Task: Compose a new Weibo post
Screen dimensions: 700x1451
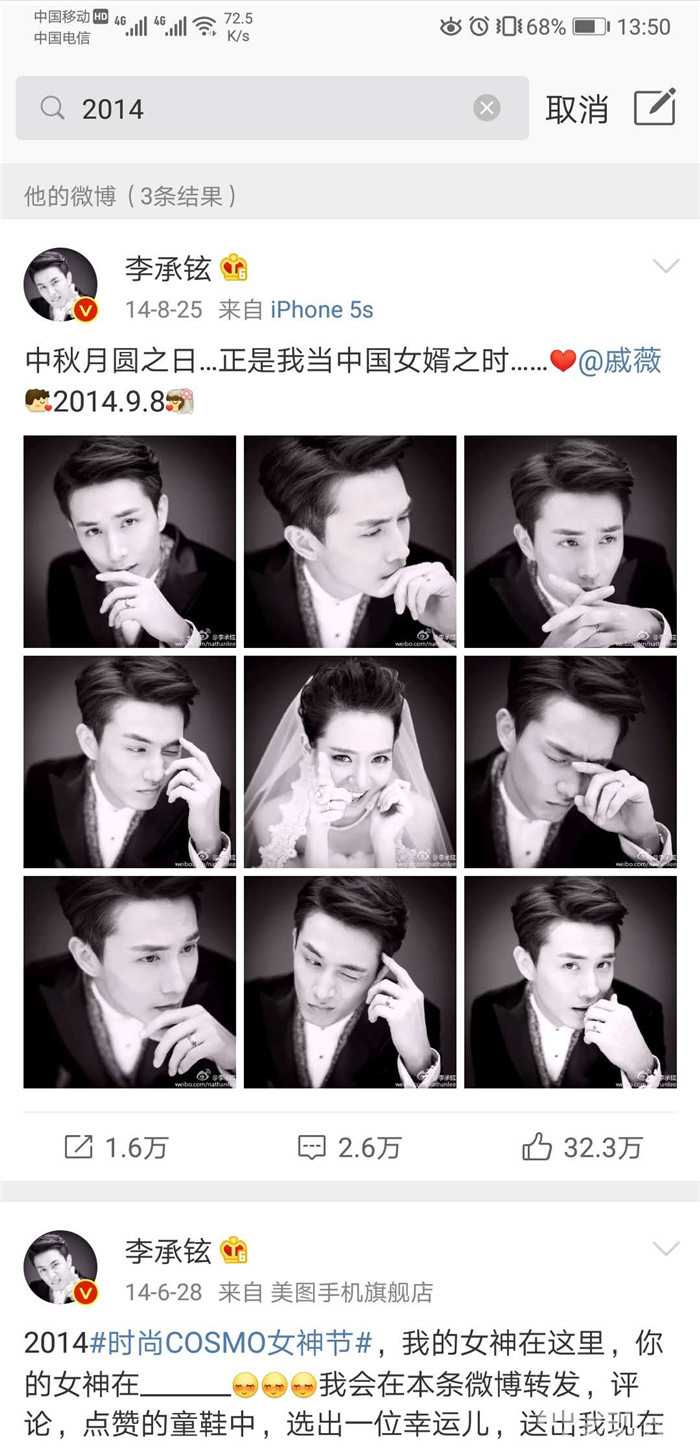Action: (655, 108)
